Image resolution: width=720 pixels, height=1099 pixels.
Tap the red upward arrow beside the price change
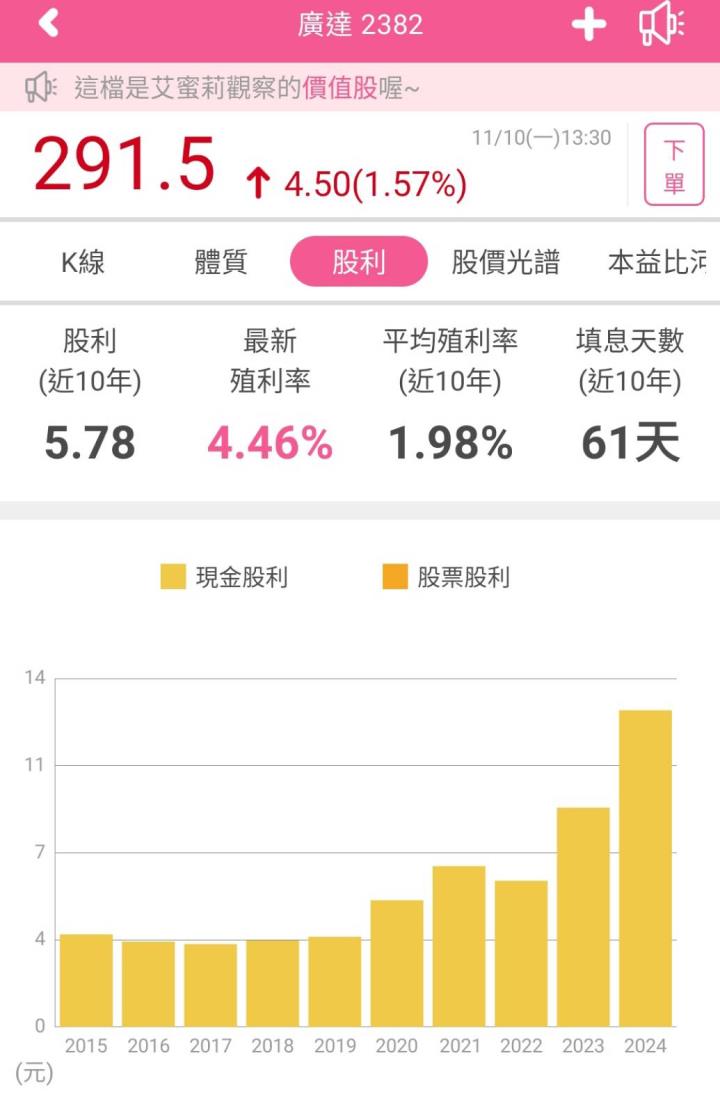point(259,183)
